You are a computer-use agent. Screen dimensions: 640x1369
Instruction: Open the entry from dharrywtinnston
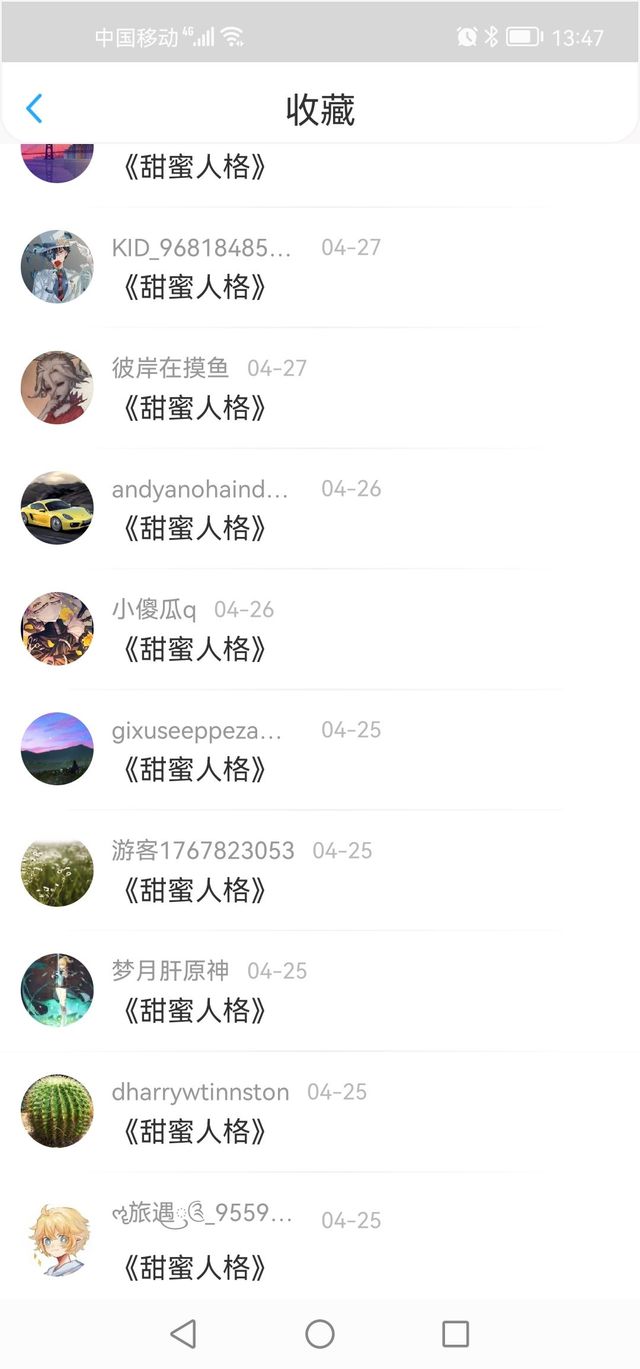pos(195,1131)
